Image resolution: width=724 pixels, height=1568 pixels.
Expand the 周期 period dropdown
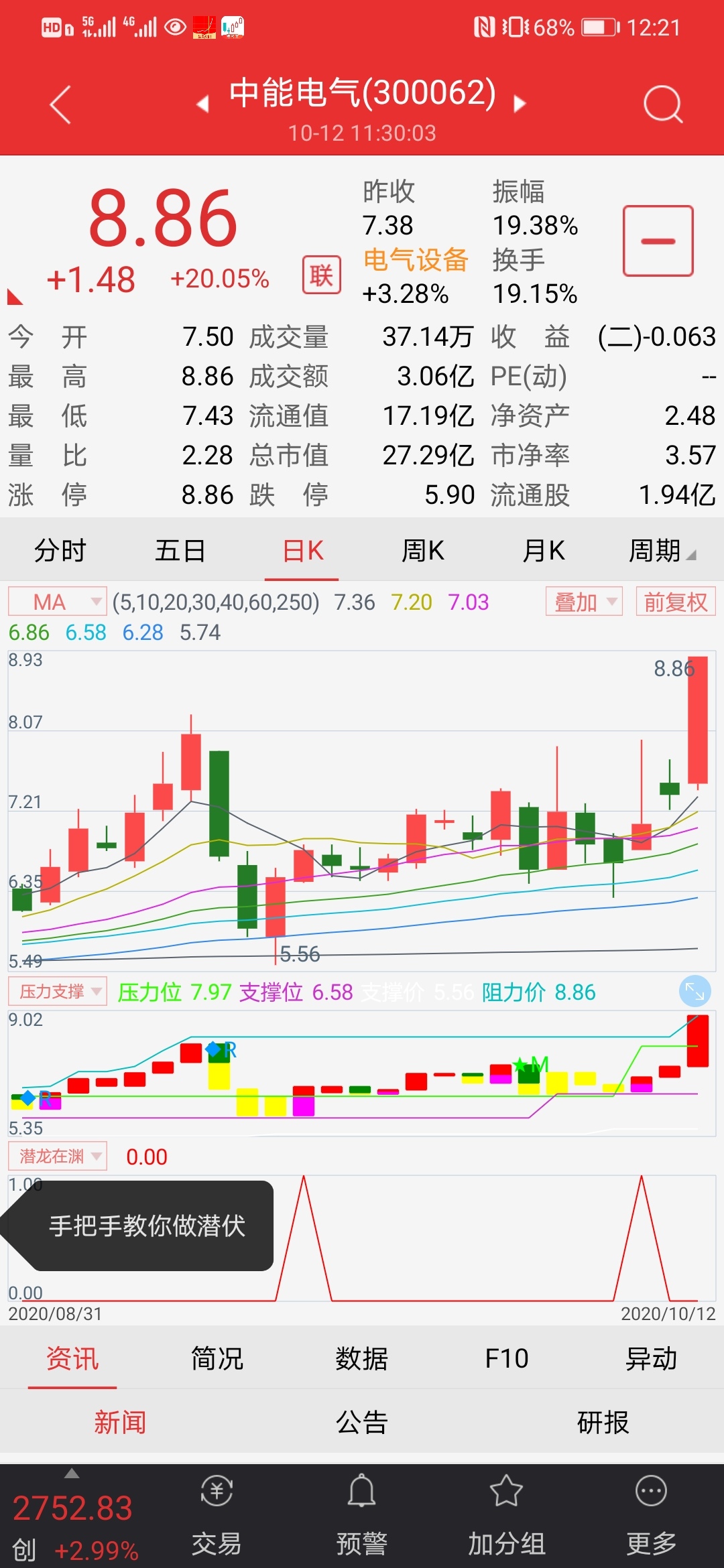pyautogui.click(x=661, y=551)
